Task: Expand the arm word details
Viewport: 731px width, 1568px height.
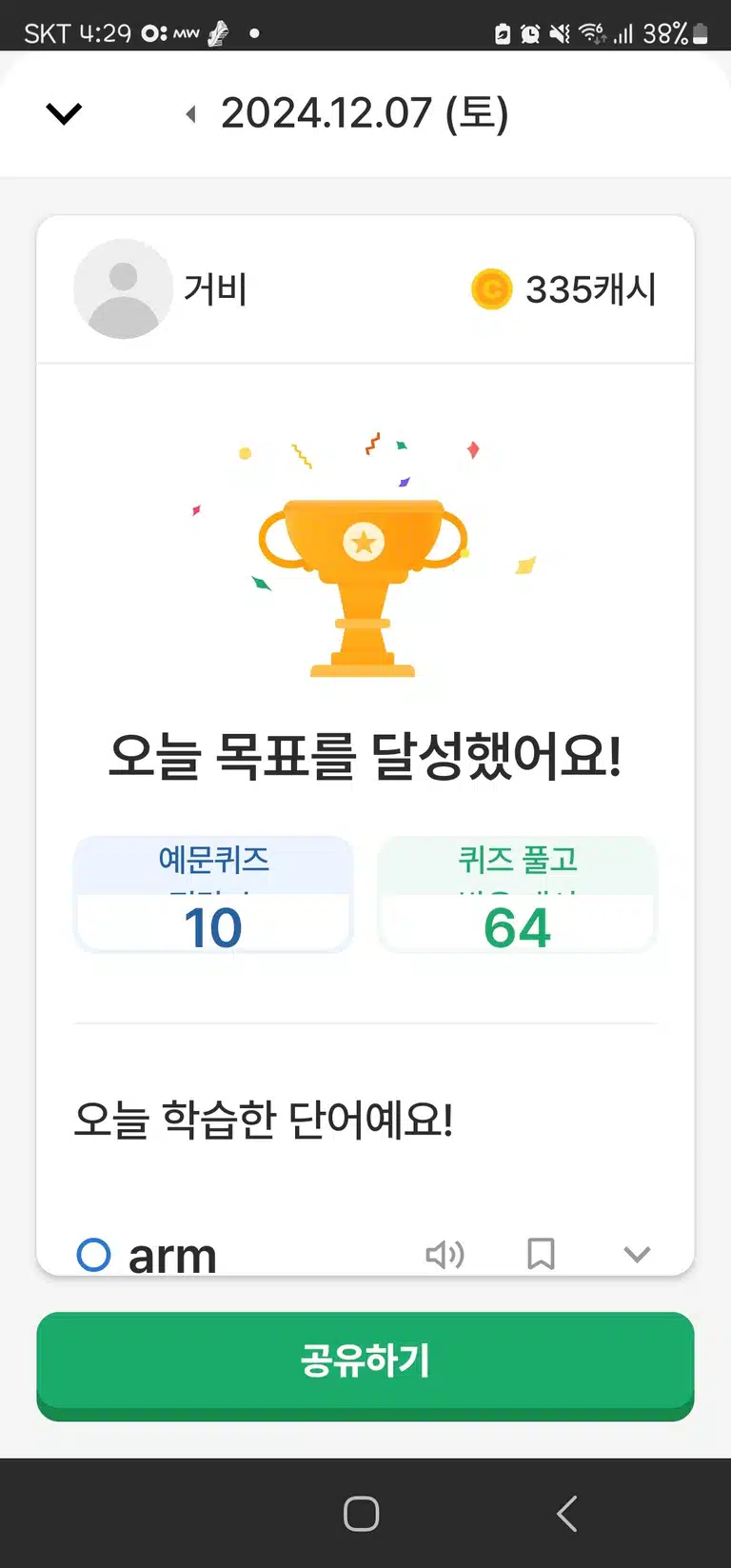Action: [637, 1254]
